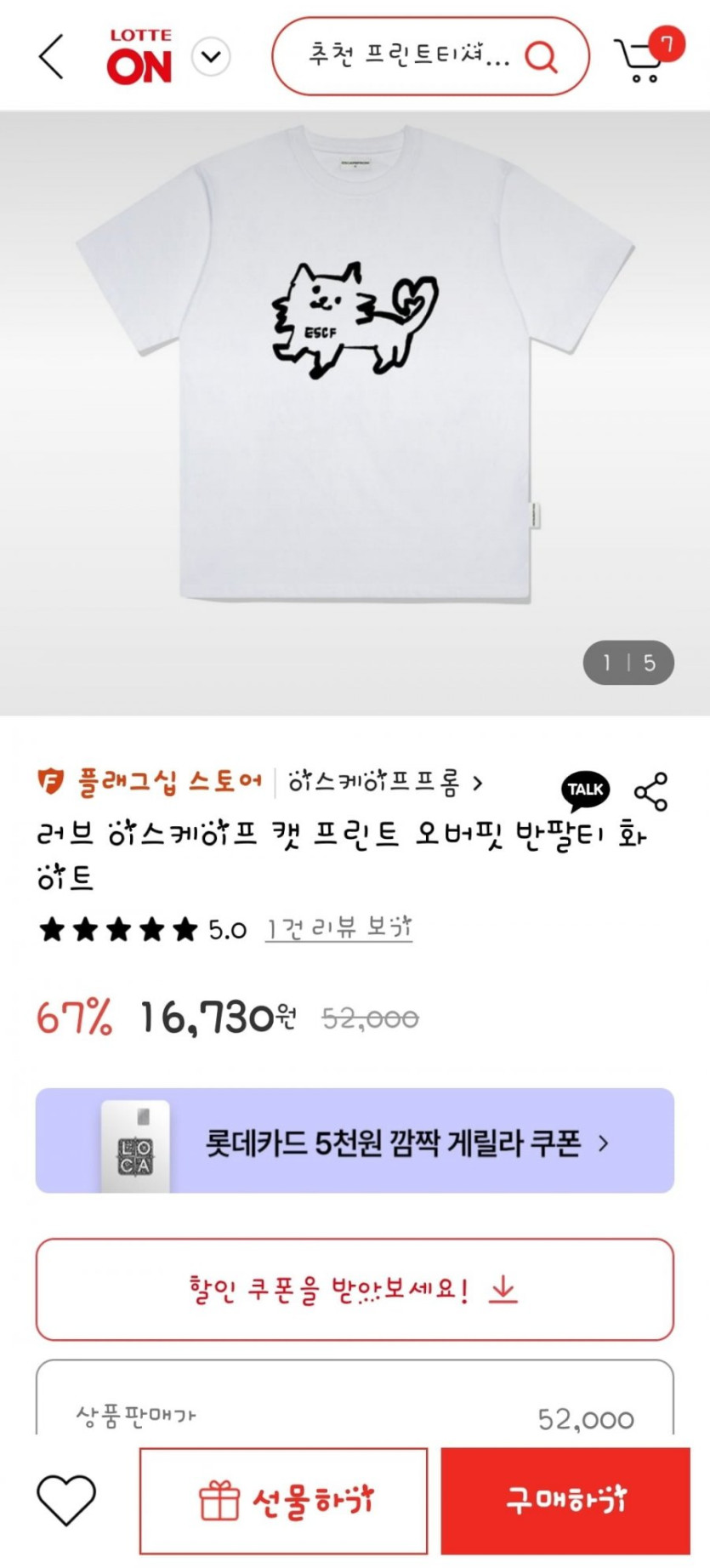Tap 구매하기 to buy now
Screen dimensions: 710x1568
565,1501
